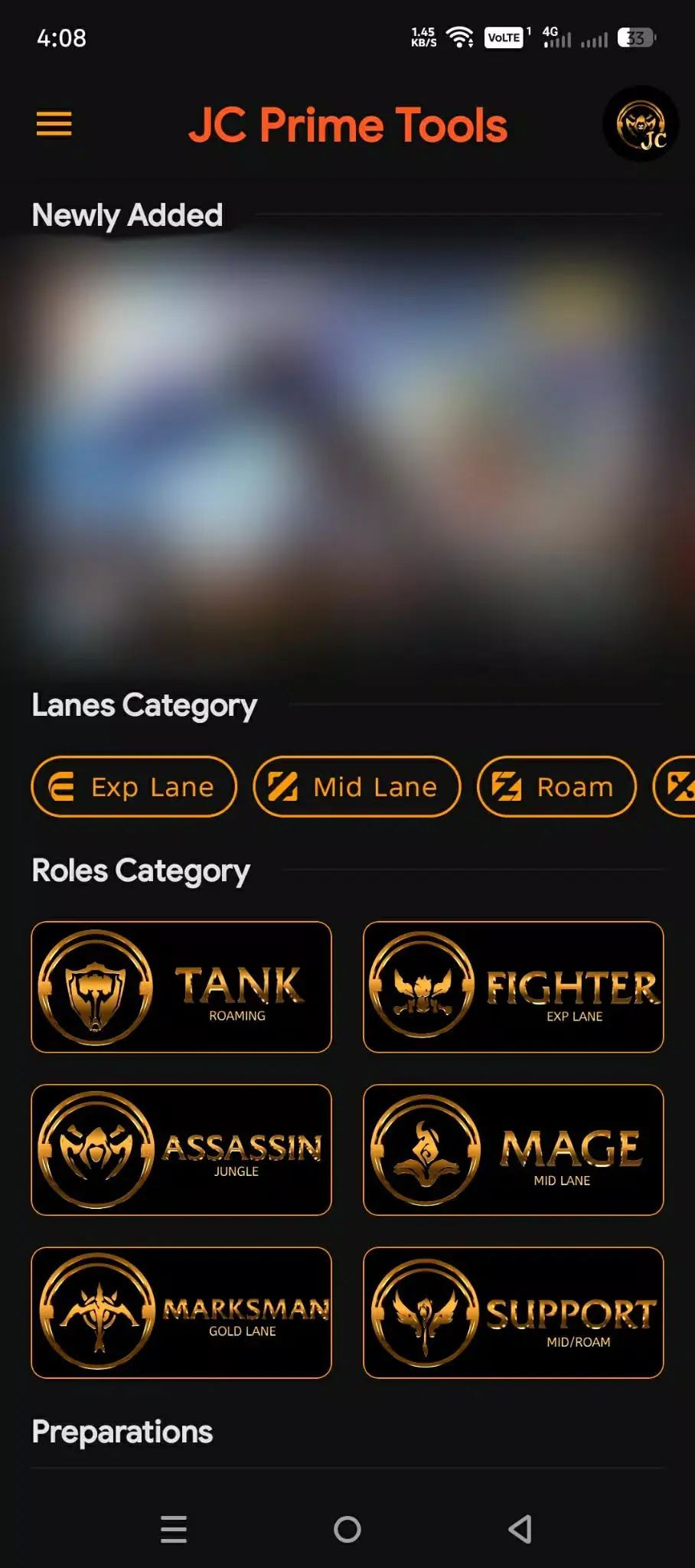Tap the Roam lane category chip

(556, 786)
